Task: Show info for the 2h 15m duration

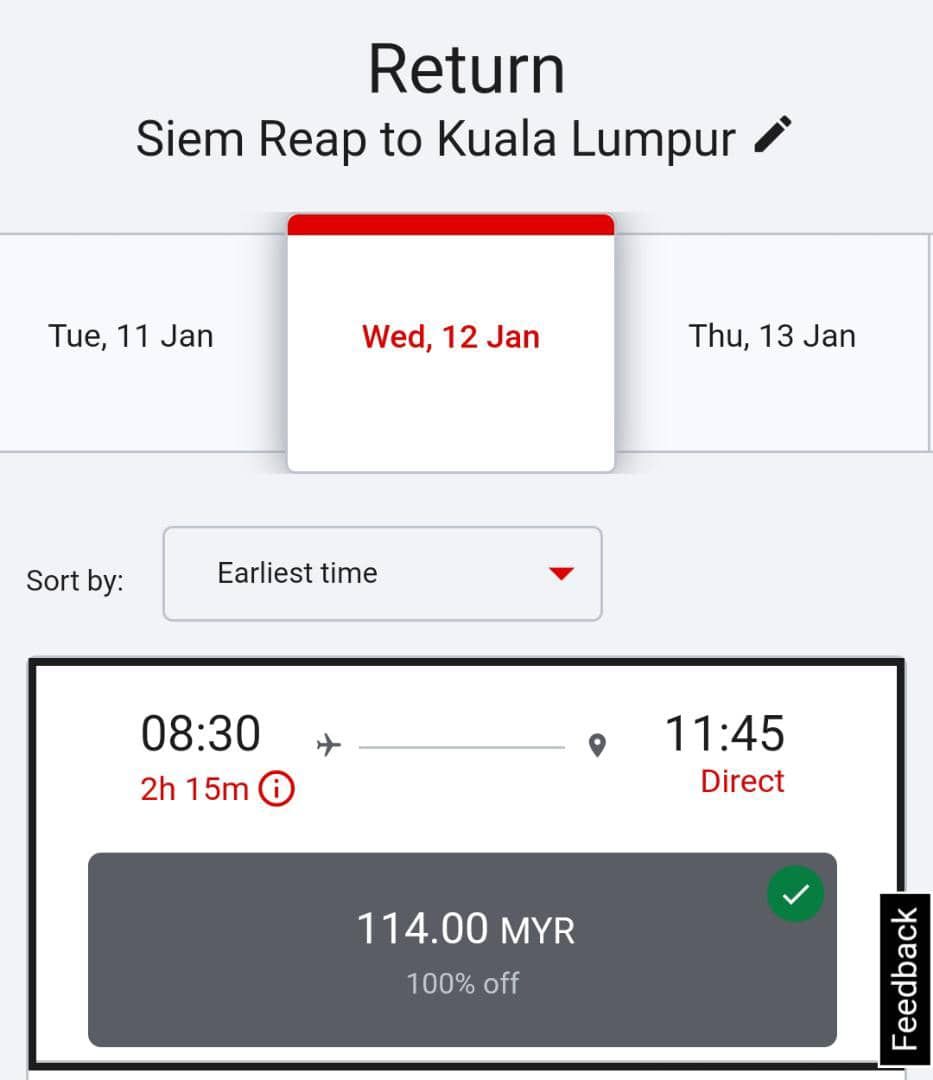Action: point(276,788)
